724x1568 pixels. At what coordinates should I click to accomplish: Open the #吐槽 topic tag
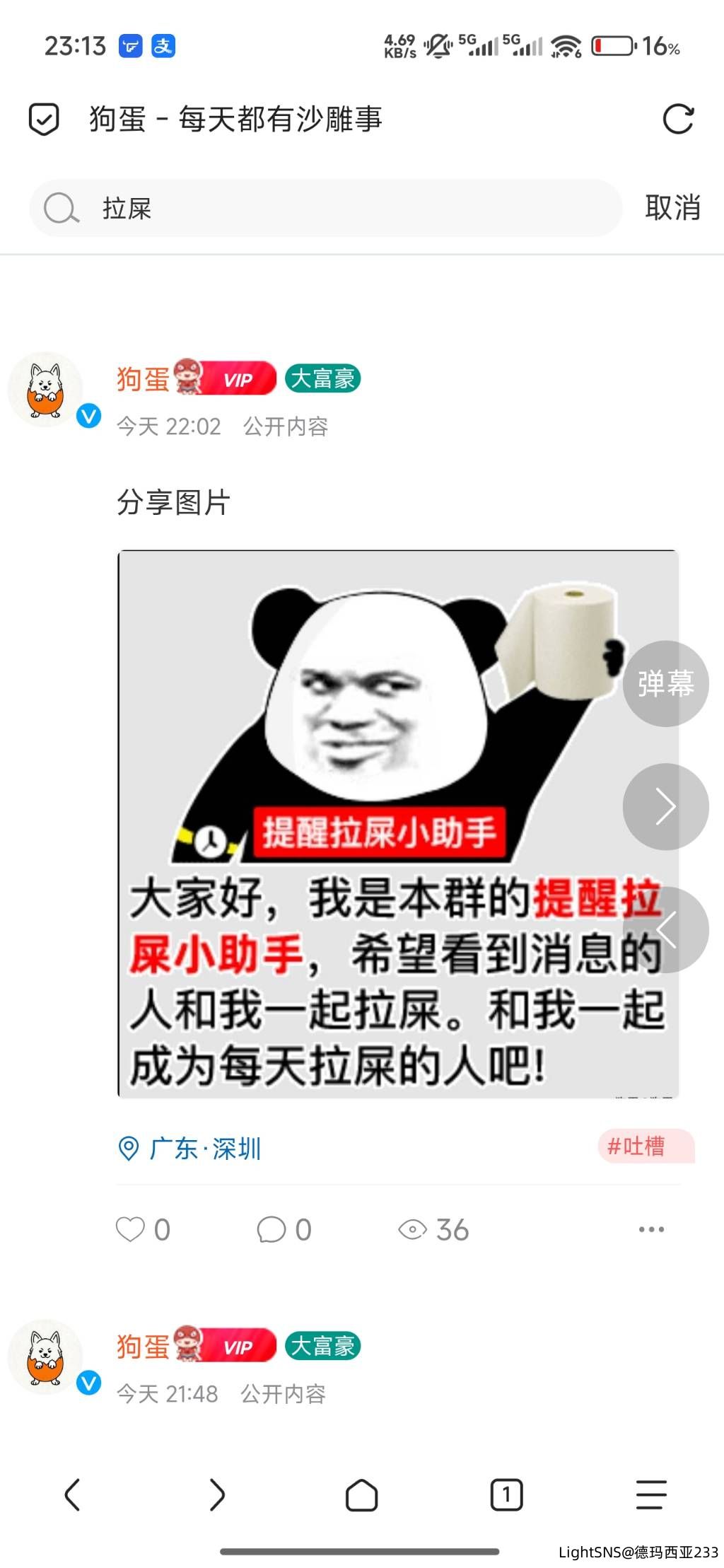pyautogui.click(x=636, y=1146)
